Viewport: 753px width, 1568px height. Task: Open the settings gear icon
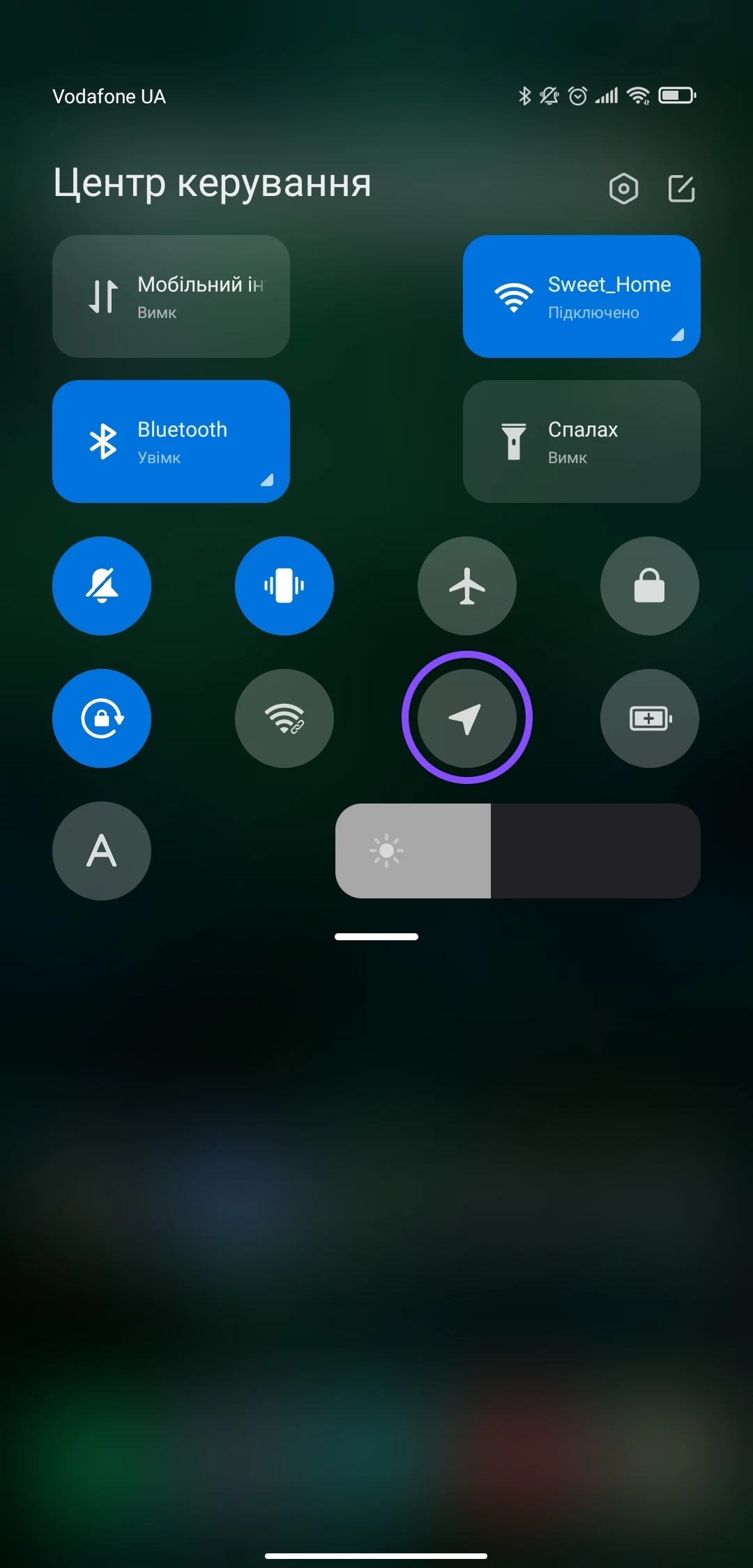623,188
